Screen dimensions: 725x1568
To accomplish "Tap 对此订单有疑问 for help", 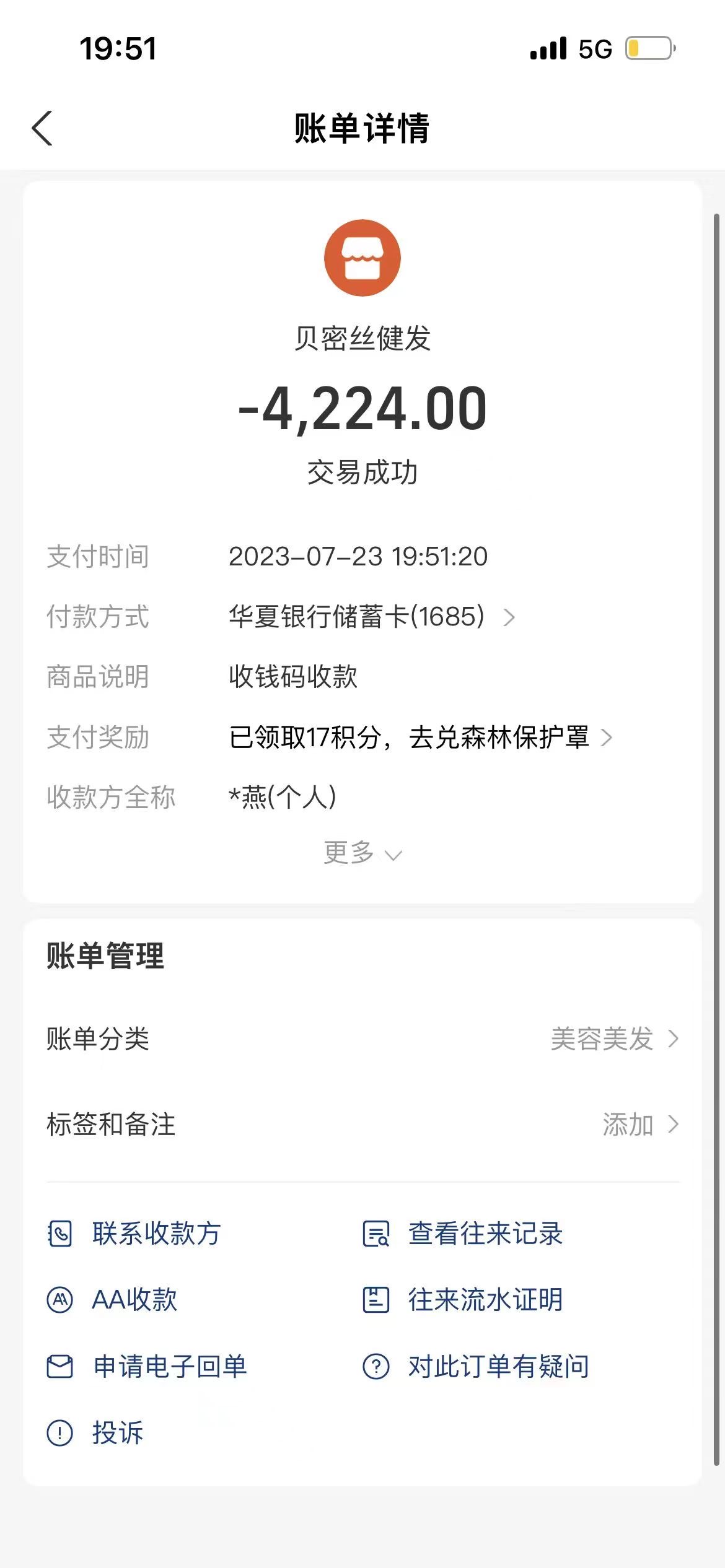I will point(475,1366).
